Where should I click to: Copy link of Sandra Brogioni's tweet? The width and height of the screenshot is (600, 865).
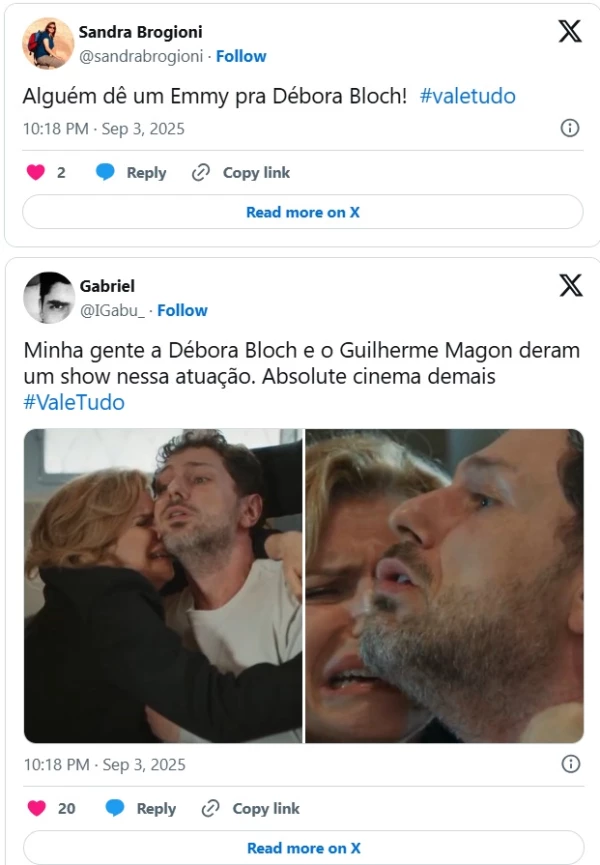click(x=241, y=172)
